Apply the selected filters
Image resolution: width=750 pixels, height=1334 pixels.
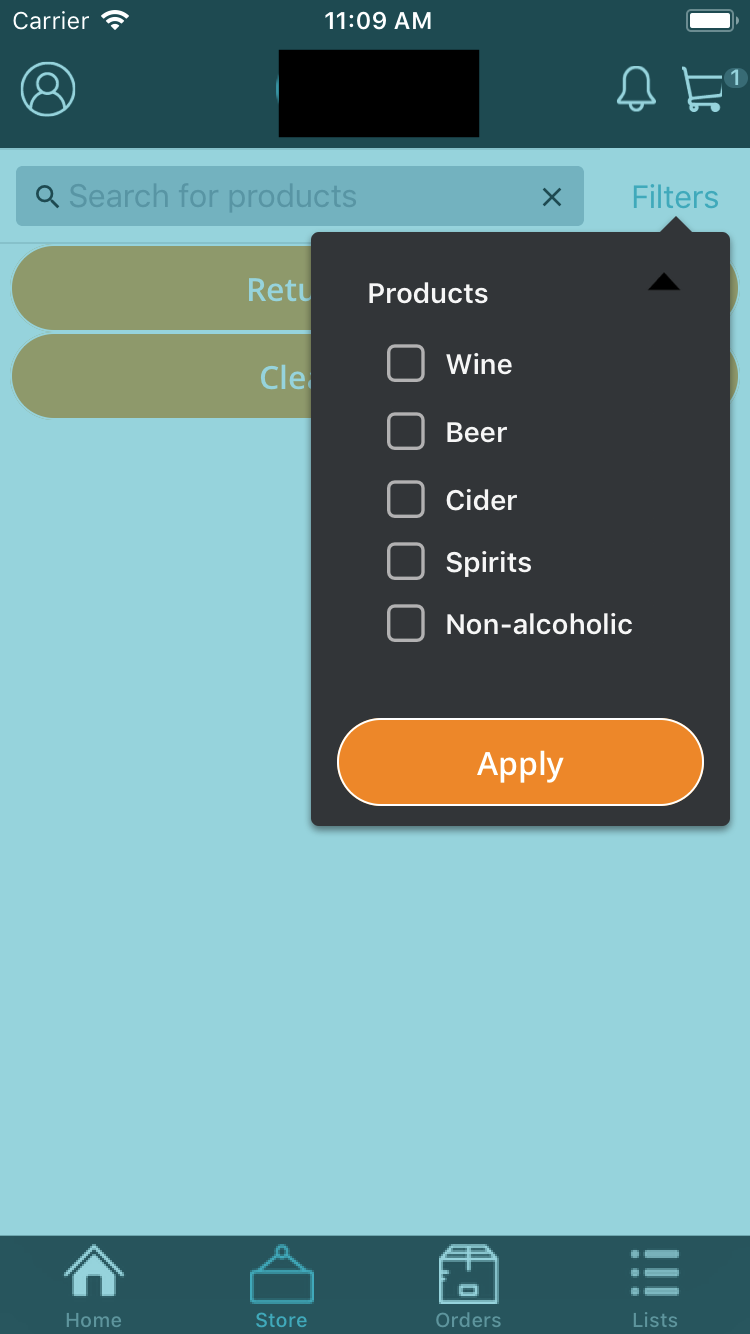coord(520,763)
